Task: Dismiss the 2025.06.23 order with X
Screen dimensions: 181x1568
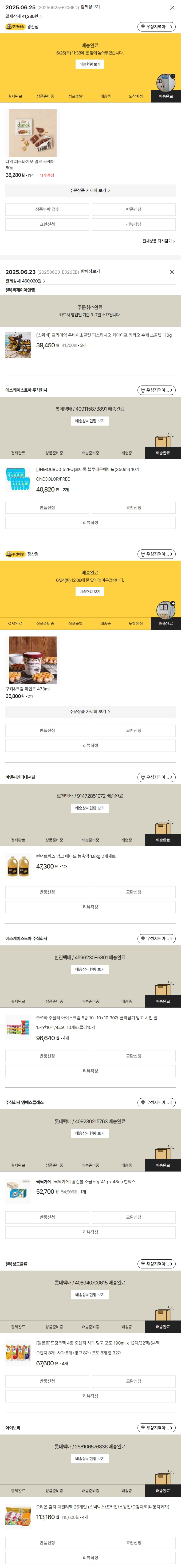Action: point(172,272)
